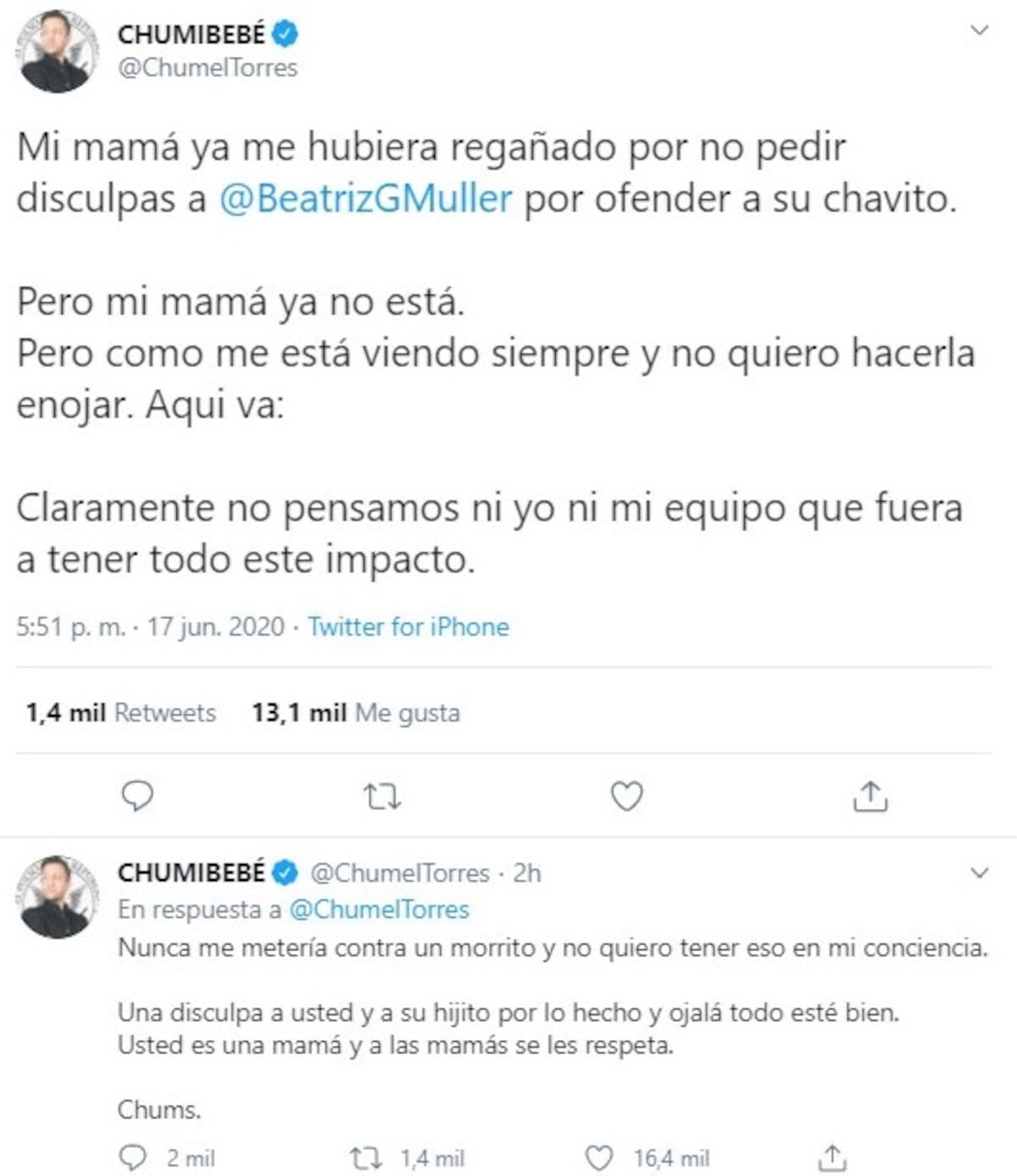
Task: View the 13,1 mil Me gusta list
Action: (355, 713)
